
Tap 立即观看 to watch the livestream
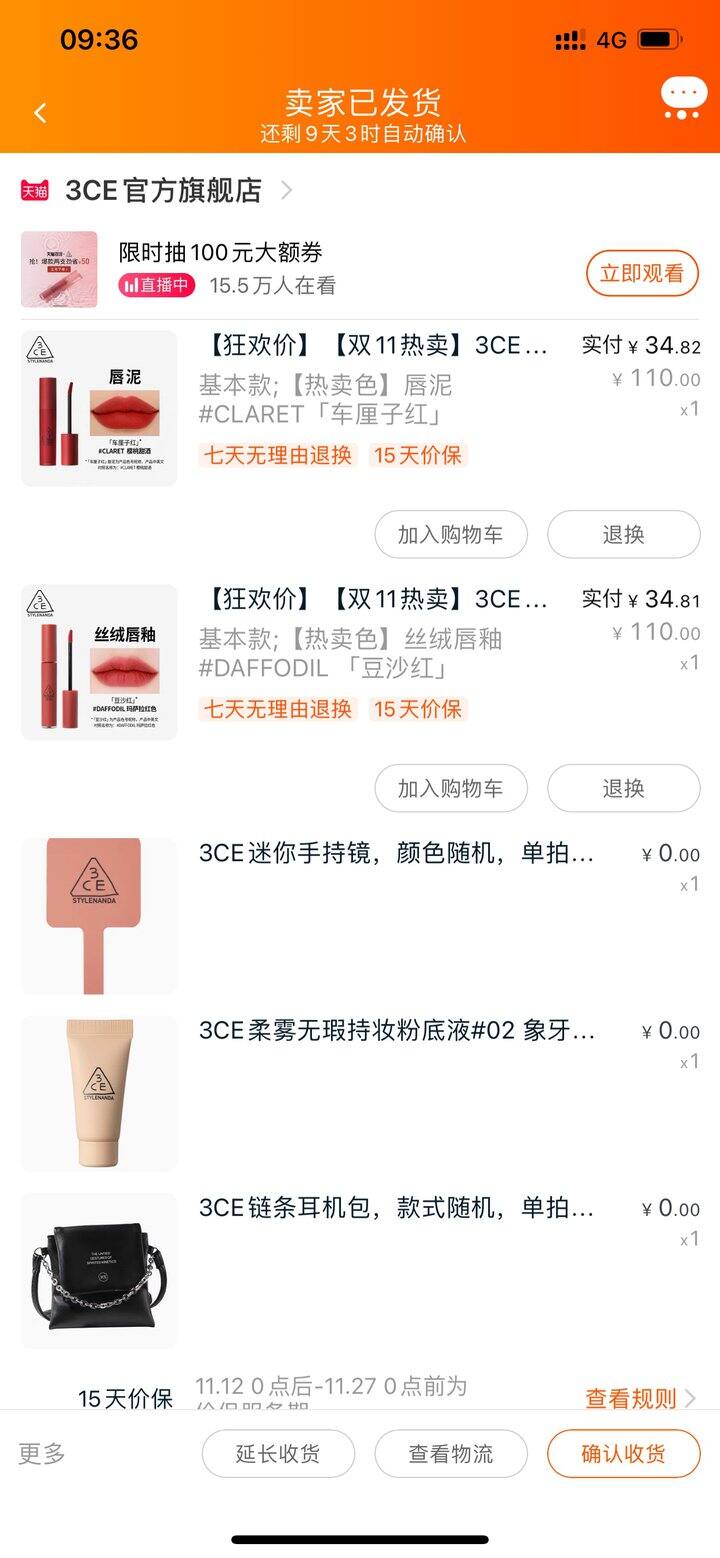642,273
